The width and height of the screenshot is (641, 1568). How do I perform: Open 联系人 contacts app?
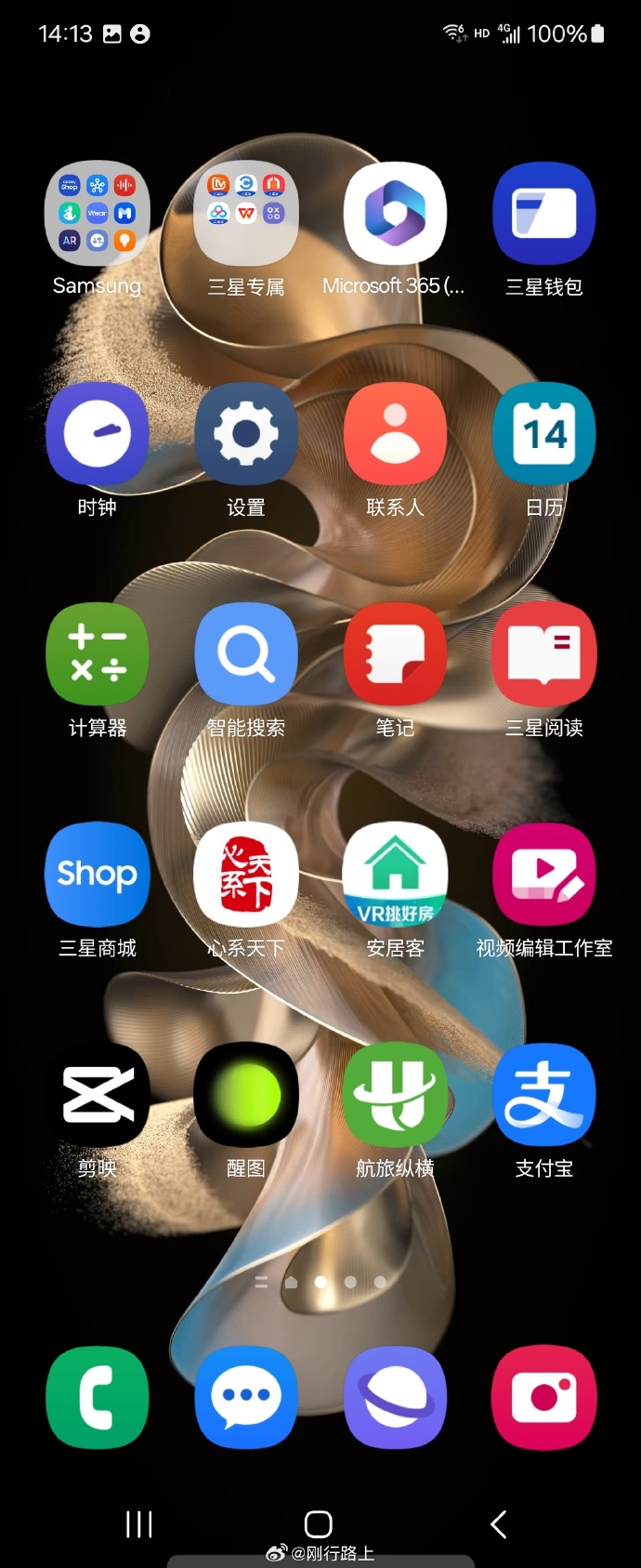395,434
